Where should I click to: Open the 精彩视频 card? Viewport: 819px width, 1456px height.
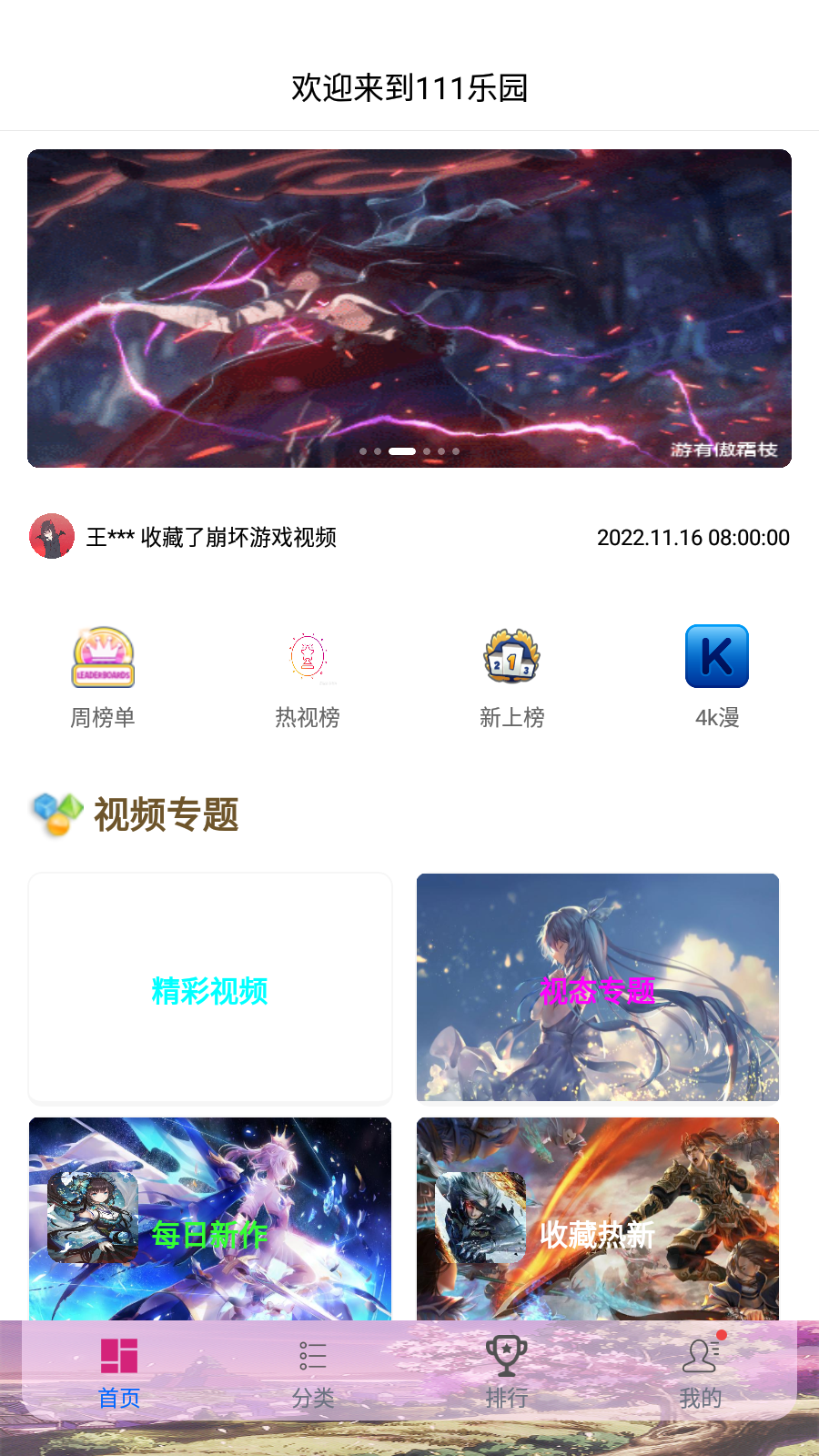click(210, 987)
